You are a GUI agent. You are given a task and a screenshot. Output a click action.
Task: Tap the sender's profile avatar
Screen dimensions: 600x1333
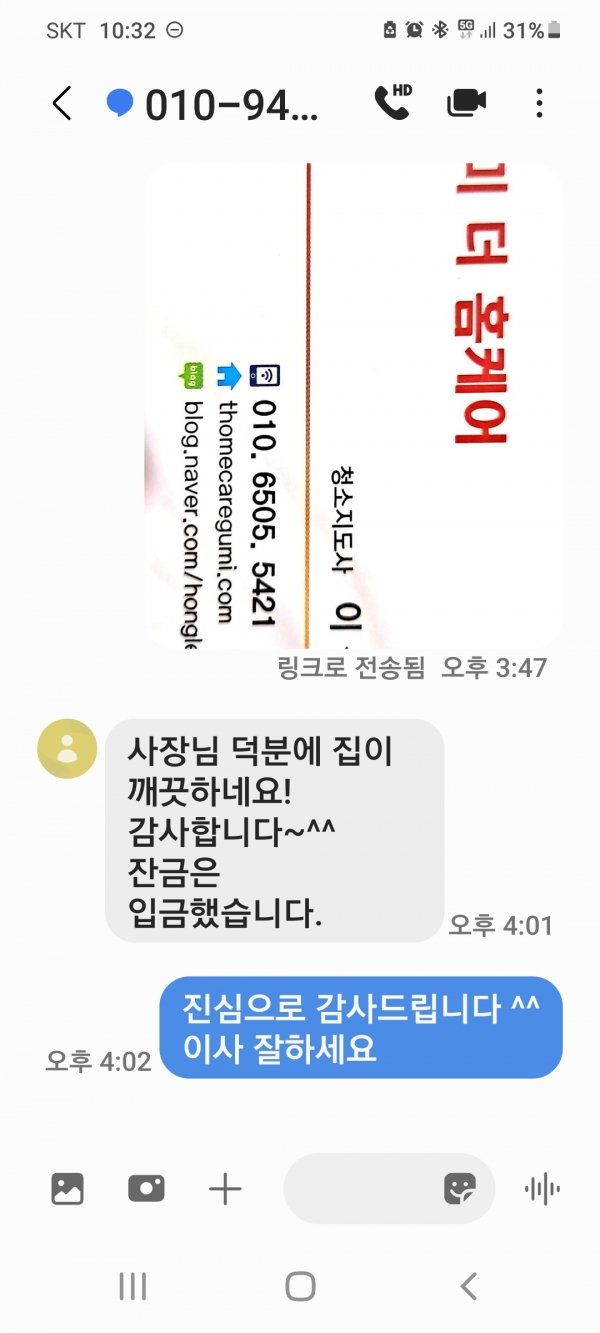coord(67,749)
